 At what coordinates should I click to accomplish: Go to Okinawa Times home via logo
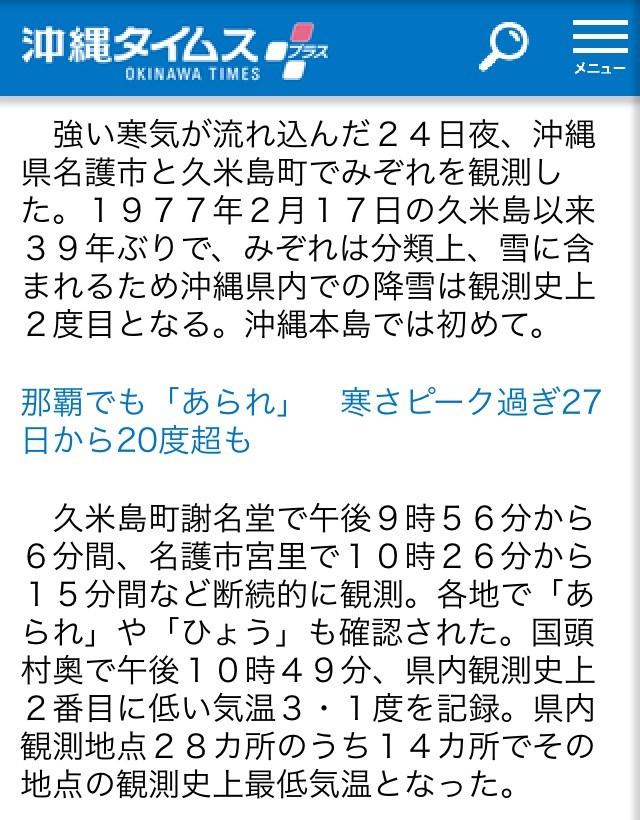point(172,50)
